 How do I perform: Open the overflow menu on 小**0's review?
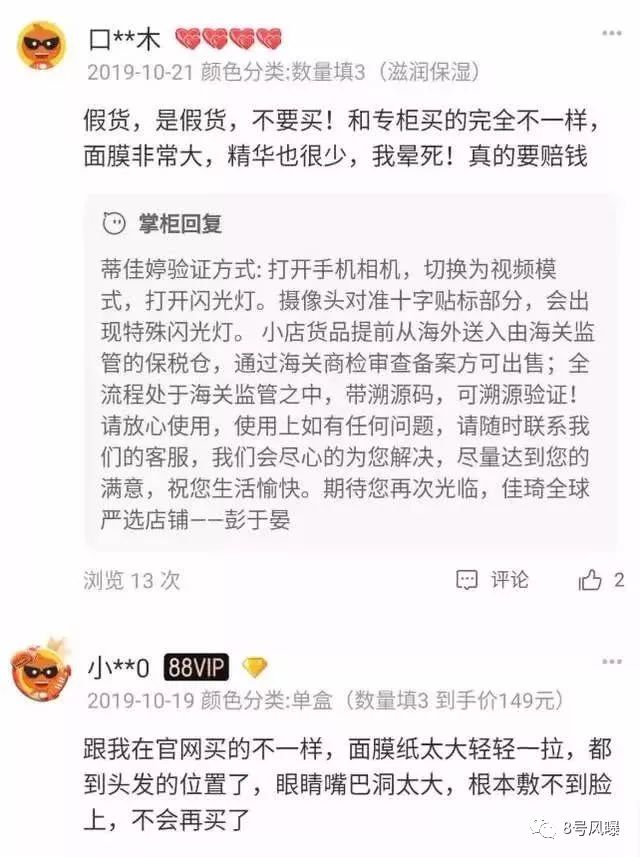[611, 663]
